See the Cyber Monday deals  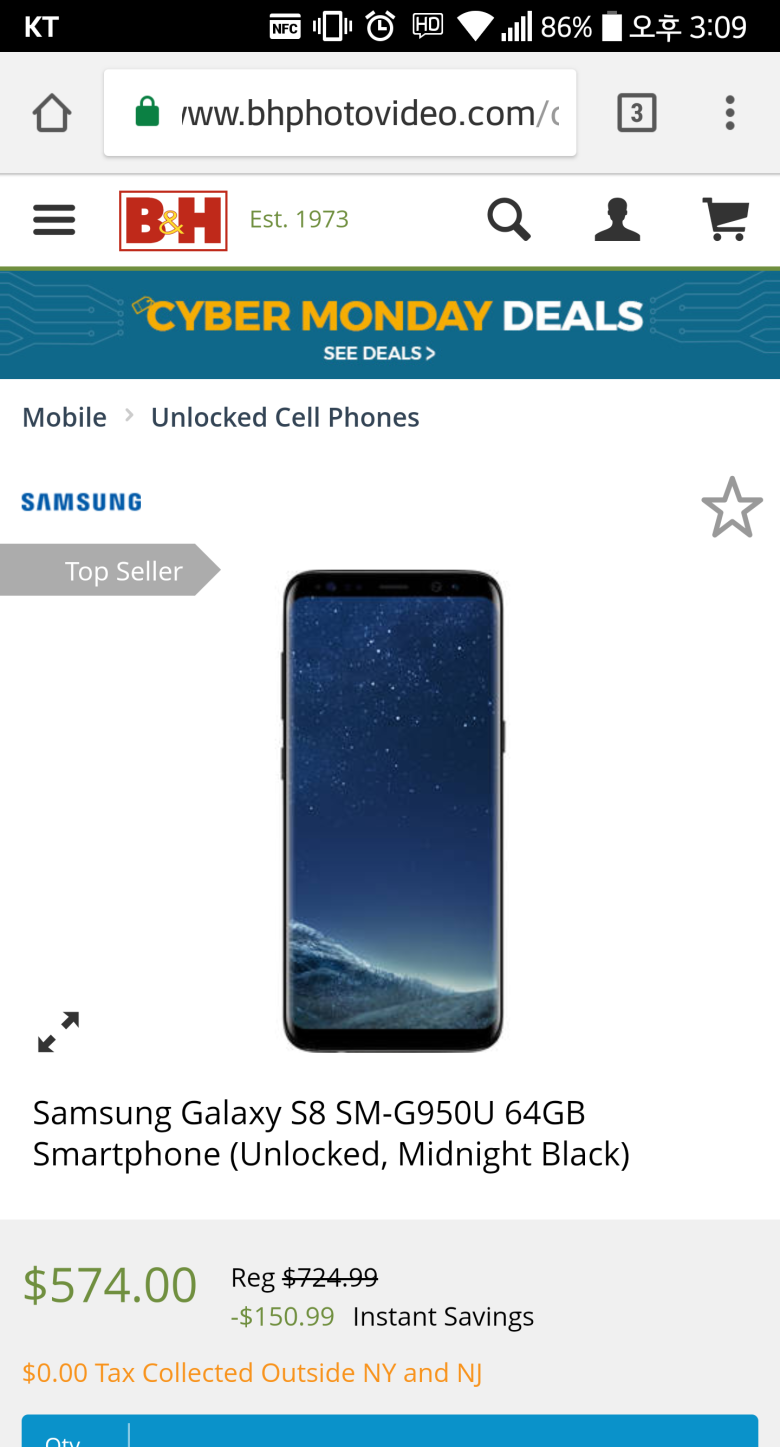[390, 326]
